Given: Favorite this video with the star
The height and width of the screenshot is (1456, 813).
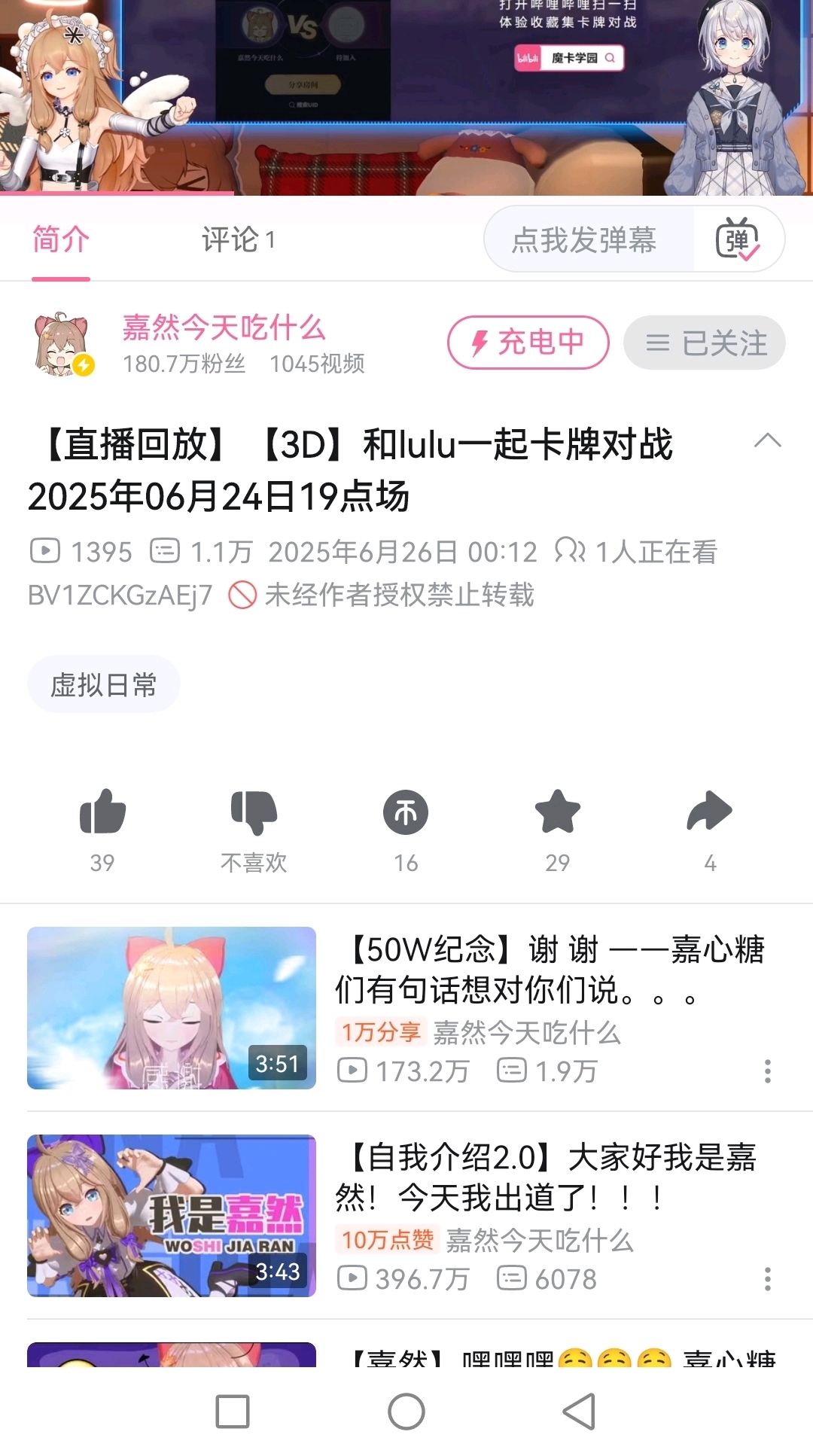Looking at the screenshot, I should (x=557, y=813).
